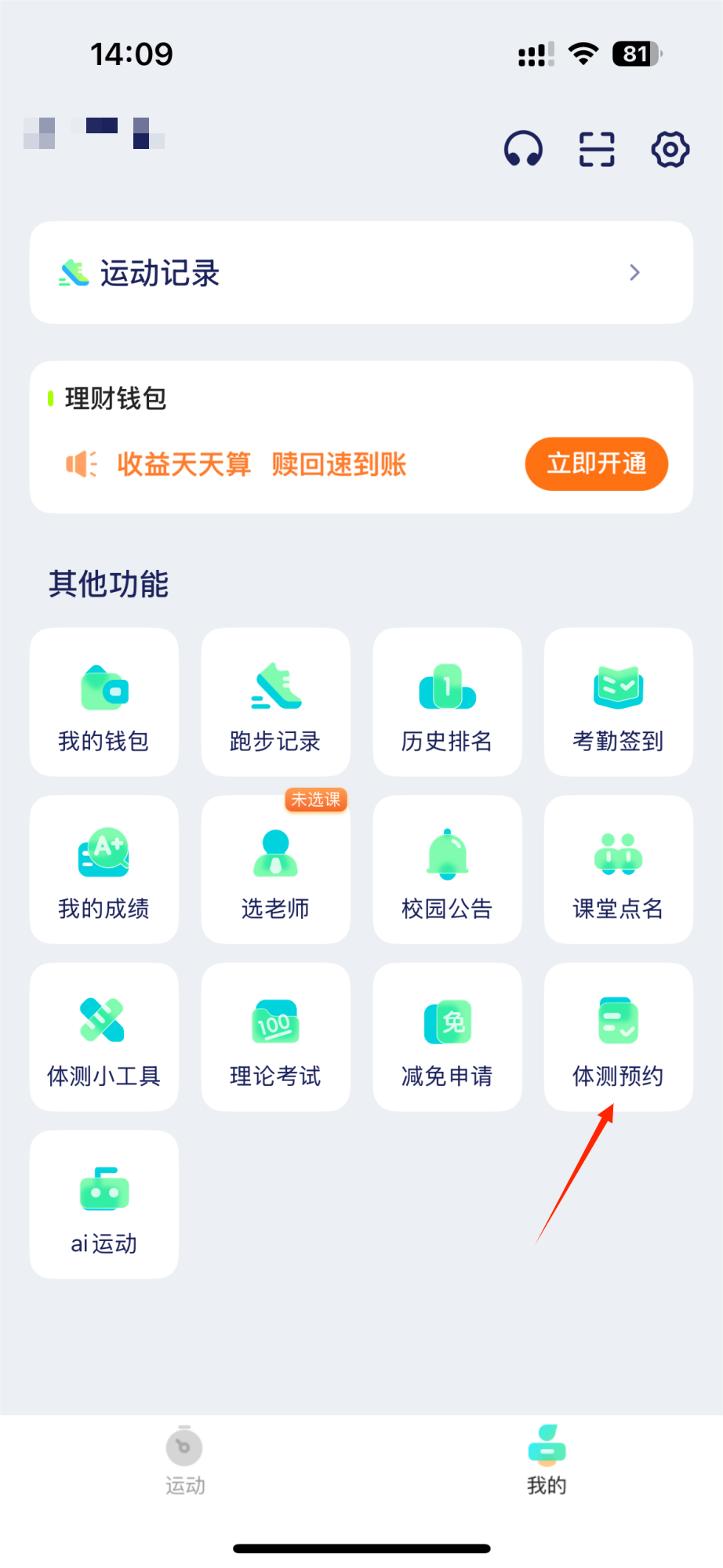Open customer service headset icon
The image size is (723, 1568).
pos(523,149)
